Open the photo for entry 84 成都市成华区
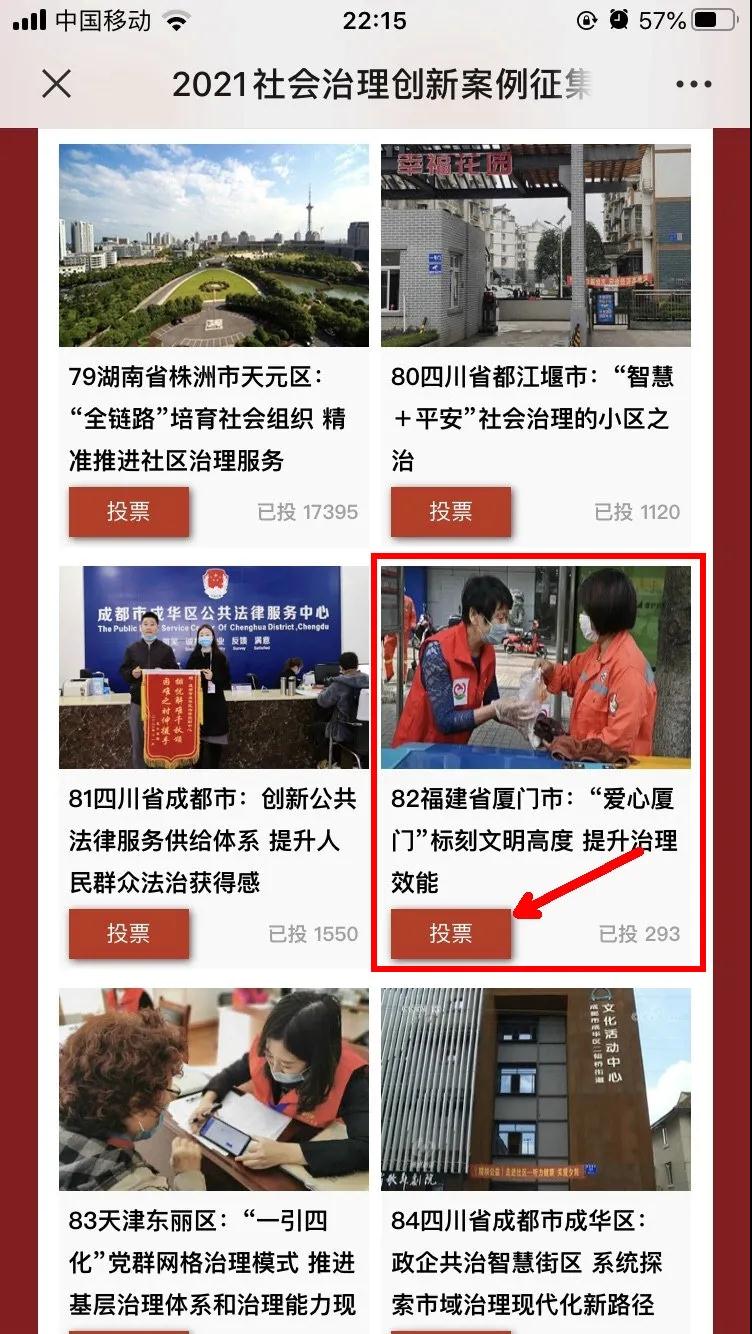 point(536,1090)
